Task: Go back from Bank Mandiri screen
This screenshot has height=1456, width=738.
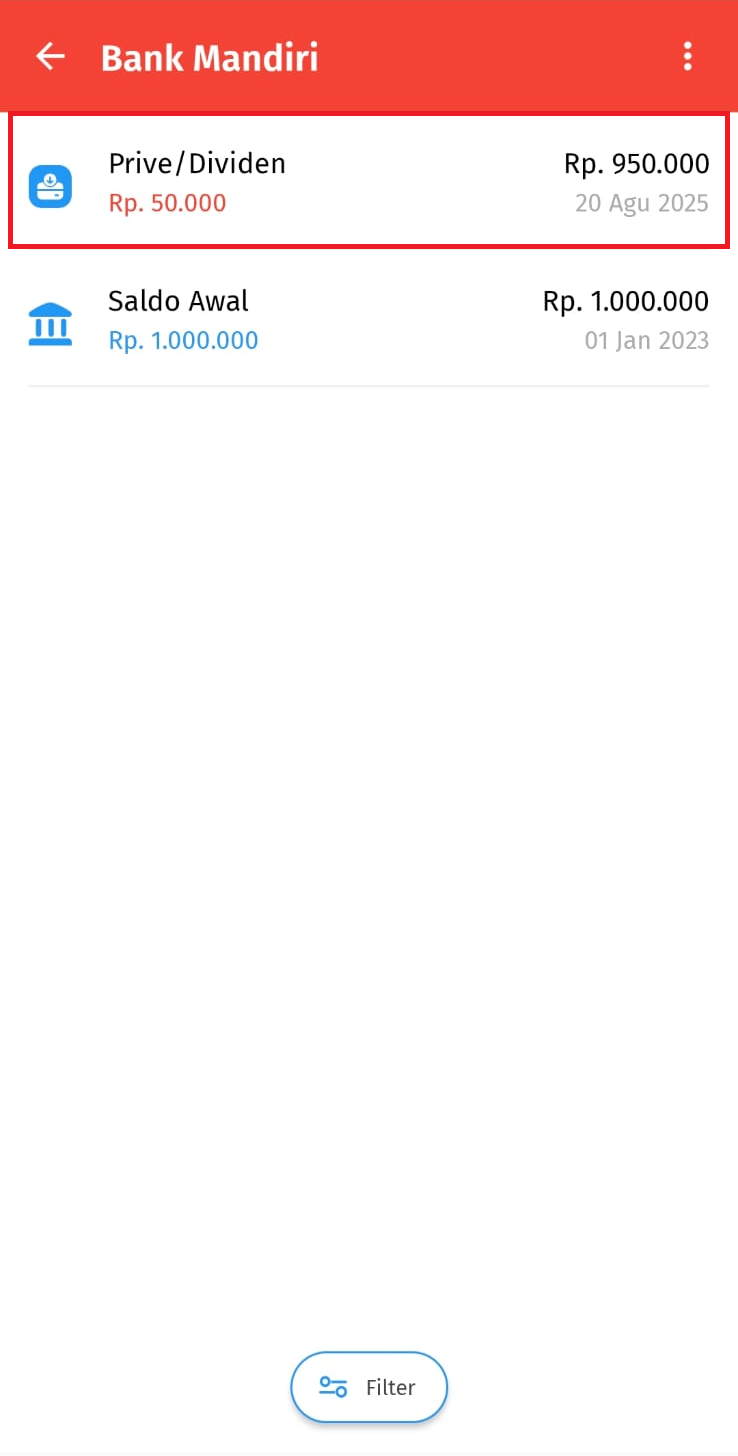Action: [50, 57]
